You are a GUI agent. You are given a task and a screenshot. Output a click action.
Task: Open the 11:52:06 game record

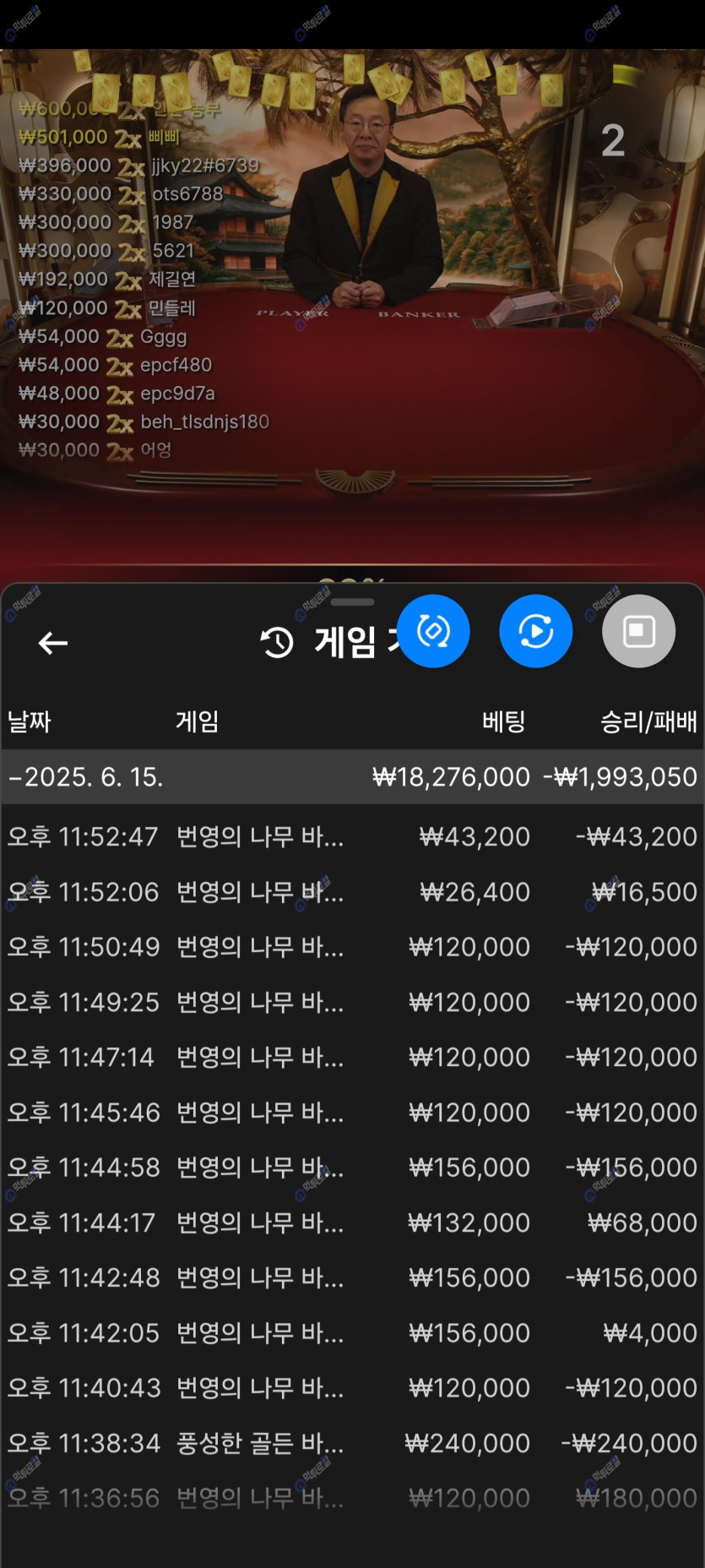(x=352, y=891)
